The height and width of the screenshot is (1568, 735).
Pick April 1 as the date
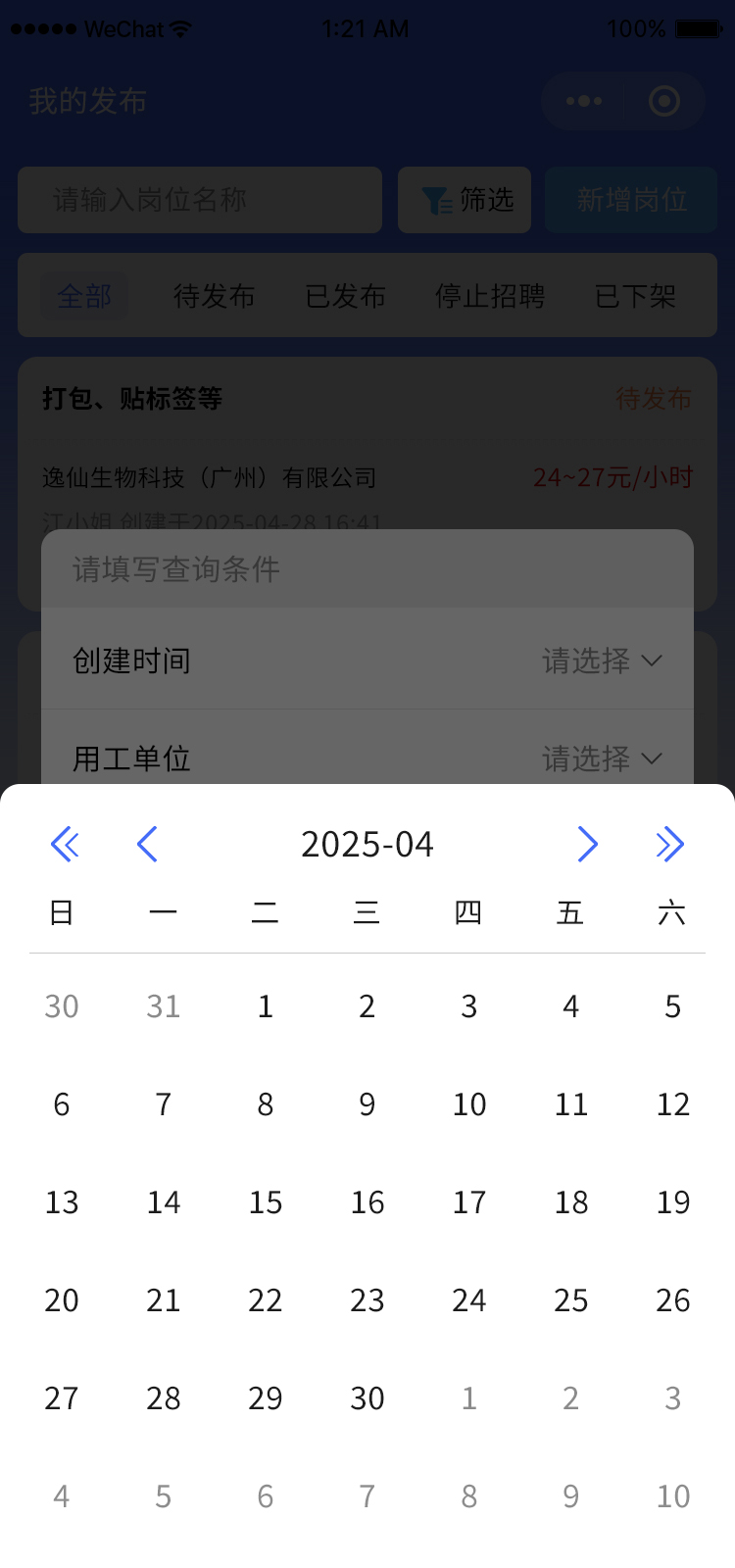pos(266,1006)
